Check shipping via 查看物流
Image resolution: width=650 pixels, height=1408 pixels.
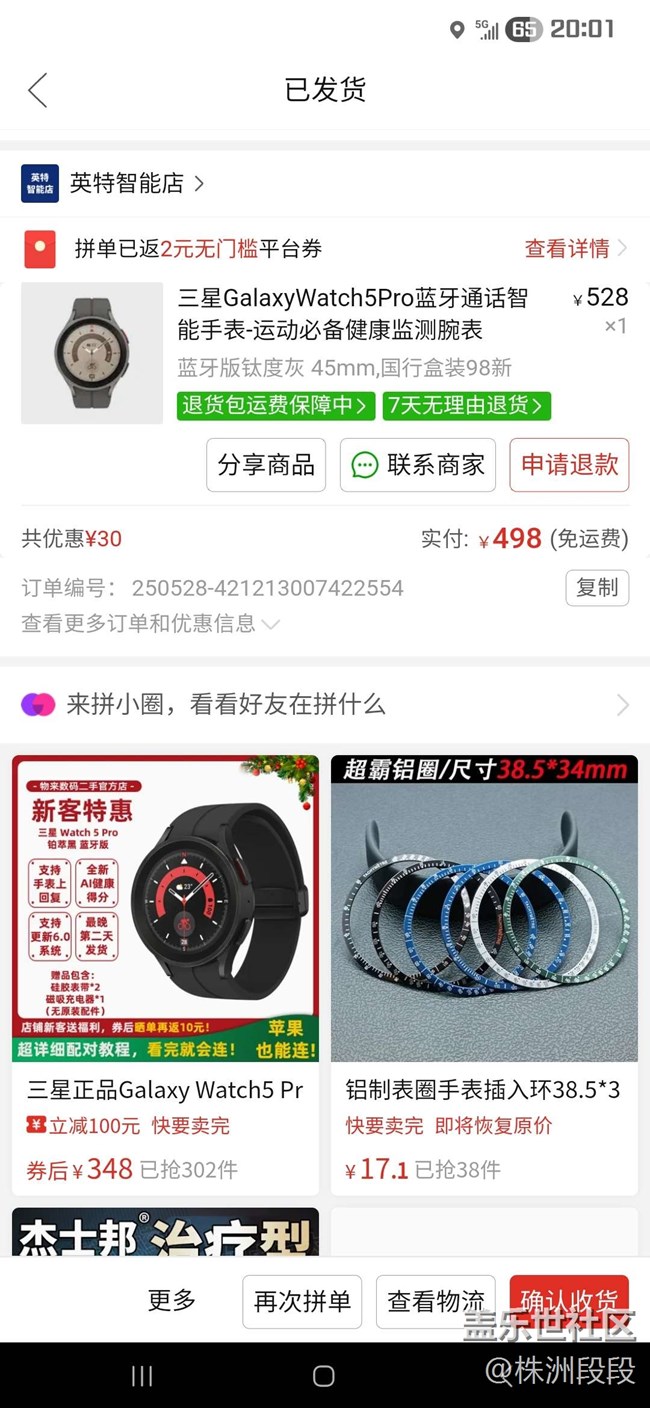(x=436, y=1301)
